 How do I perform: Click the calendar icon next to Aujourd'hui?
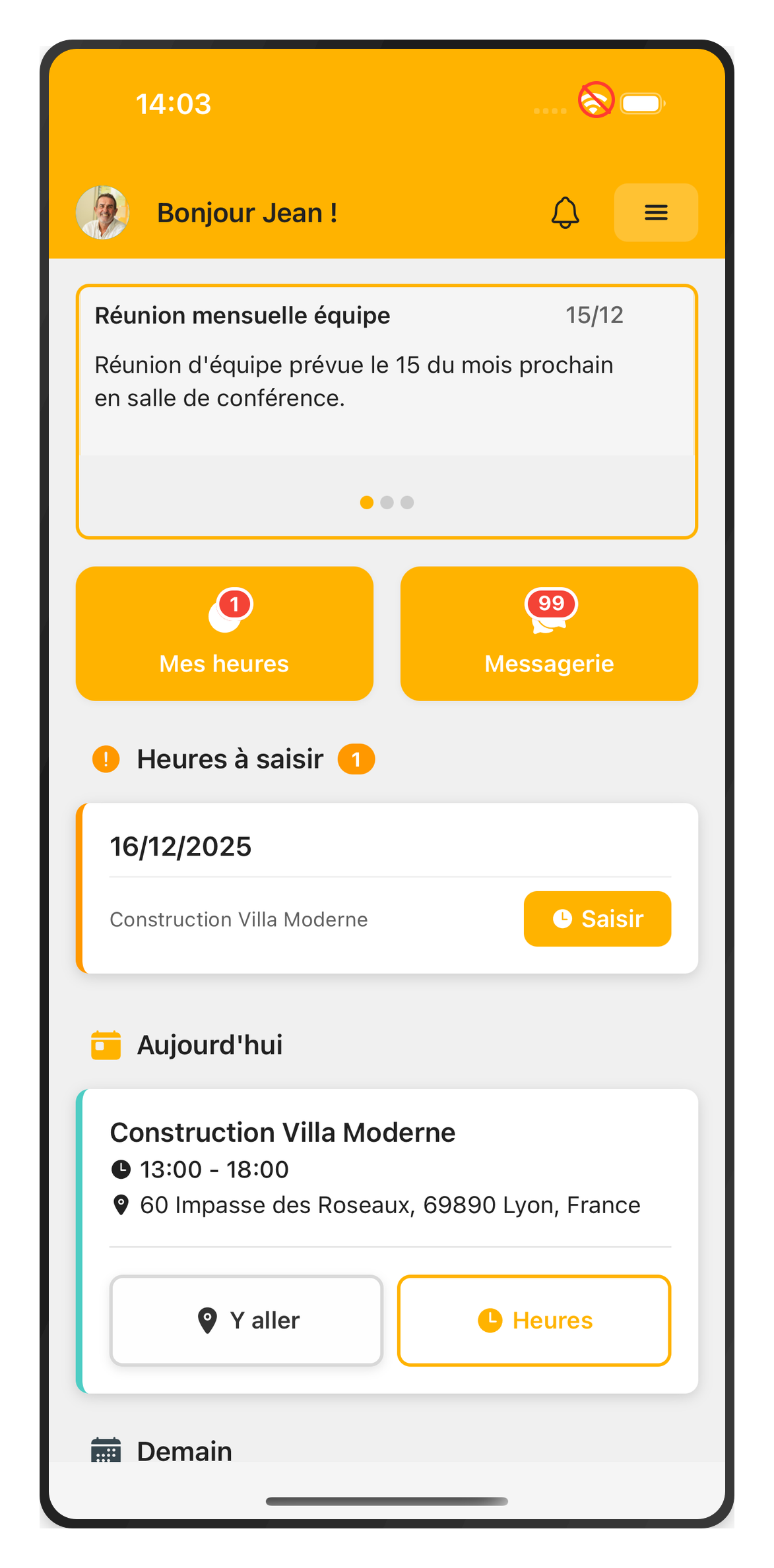pos(104,1044)
